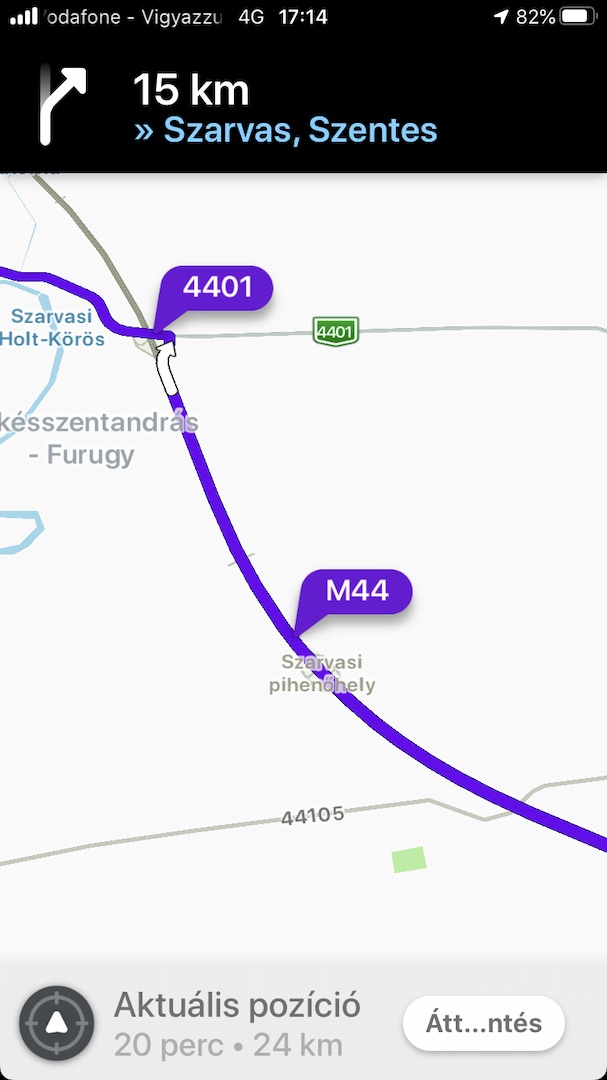The image size is (607, 1080).
Task: Tap the Átt...ntés overview button
Action: 484,1024
